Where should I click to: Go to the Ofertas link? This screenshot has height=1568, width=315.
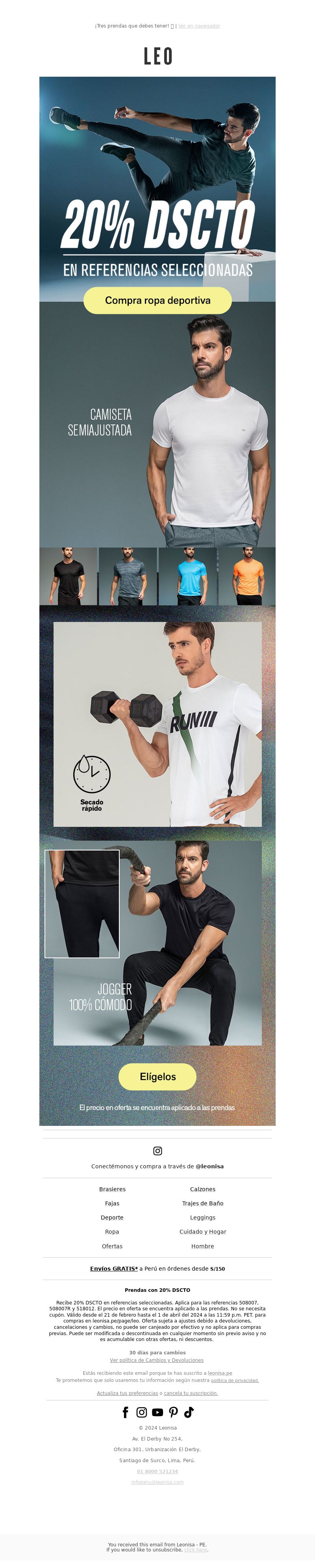(112, 1246)
